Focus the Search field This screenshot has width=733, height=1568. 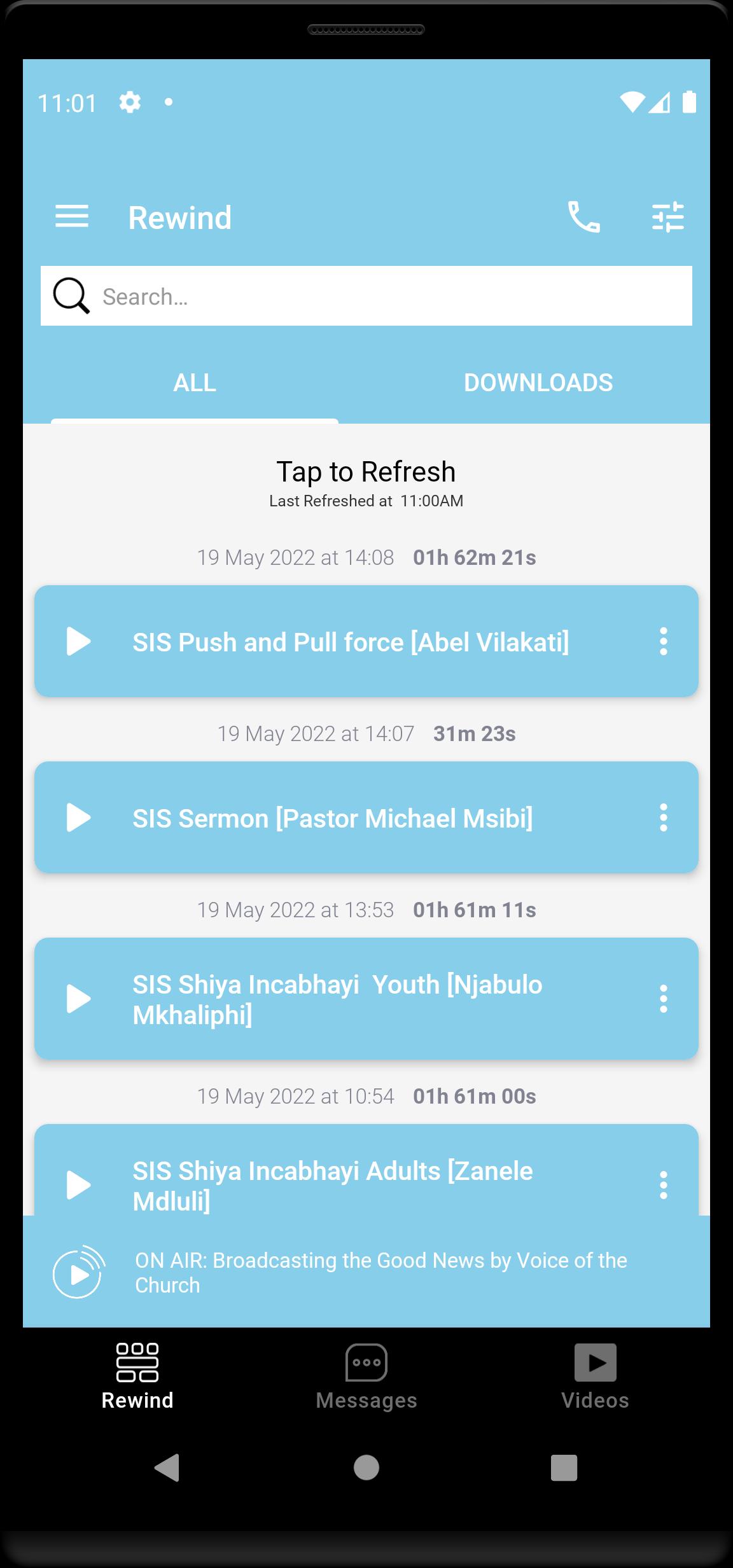(x=366, y=296)
